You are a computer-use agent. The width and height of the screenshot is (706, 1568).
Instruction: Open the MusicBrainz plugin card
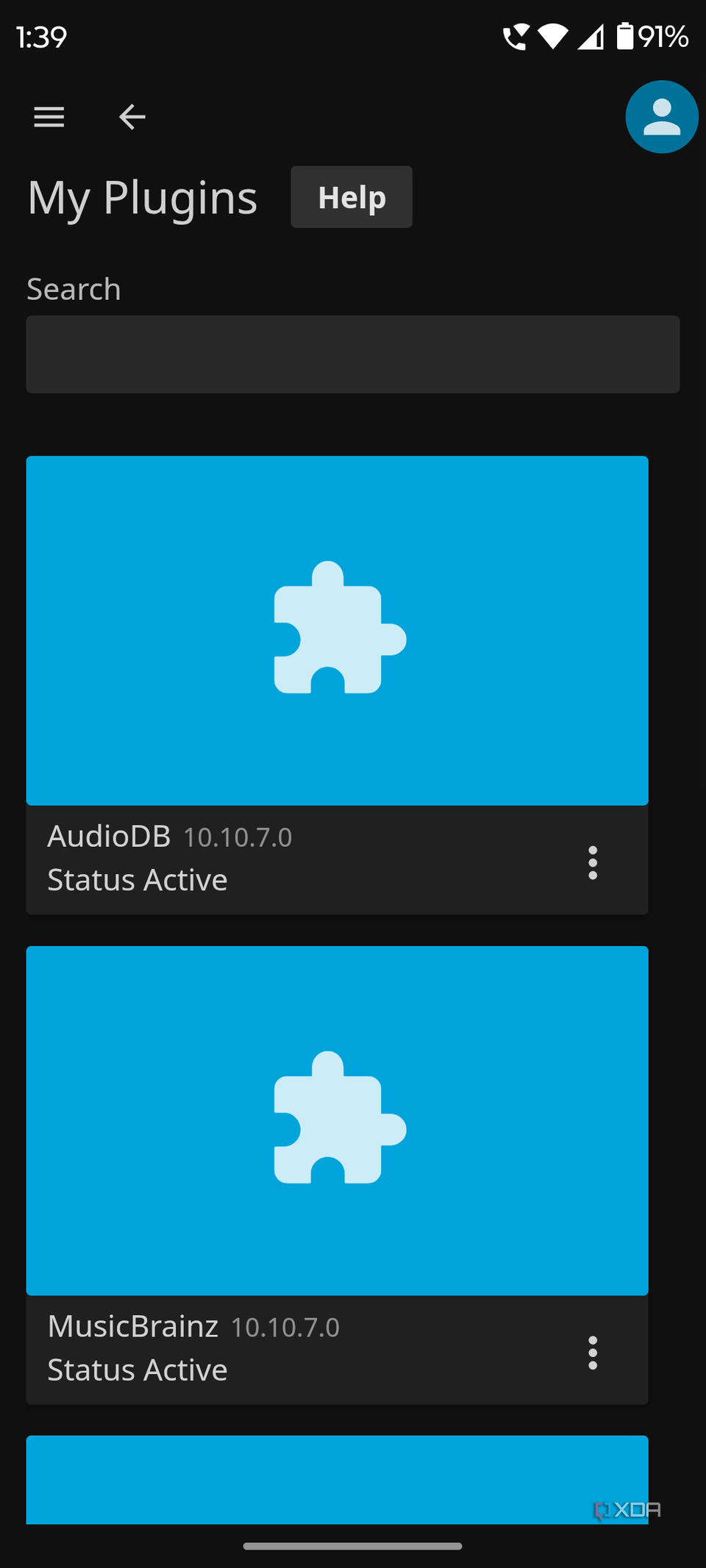pyautogui.click(x=337, y=1120)
